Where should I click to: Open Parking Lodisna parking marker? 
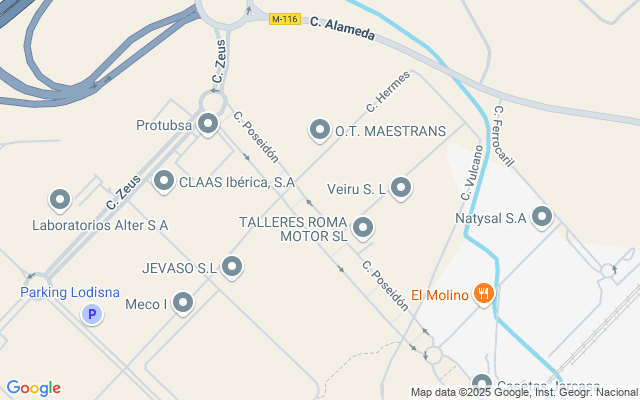92,314
